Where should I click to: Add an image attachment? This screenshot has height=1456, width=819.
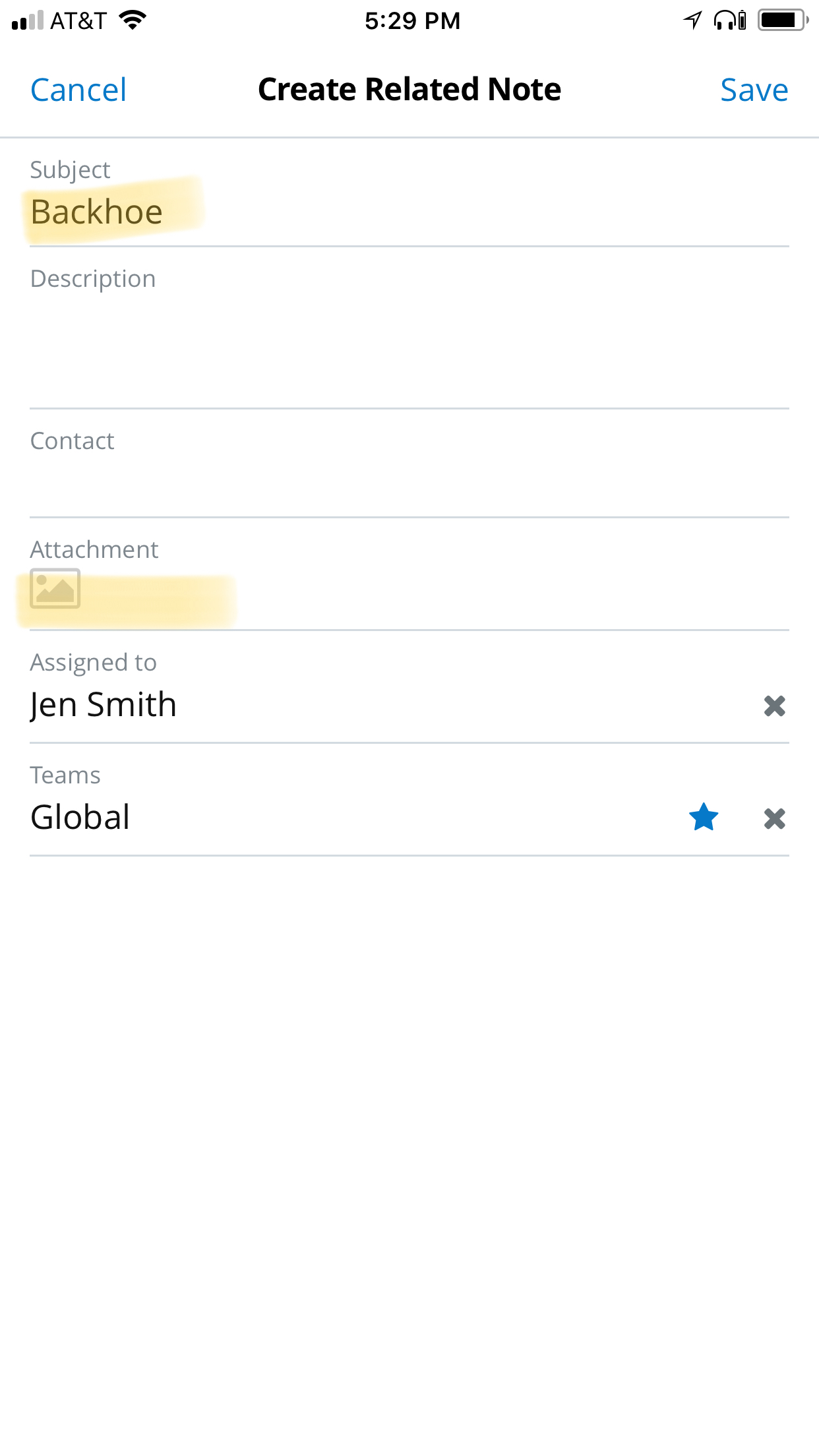coord(55,588)
